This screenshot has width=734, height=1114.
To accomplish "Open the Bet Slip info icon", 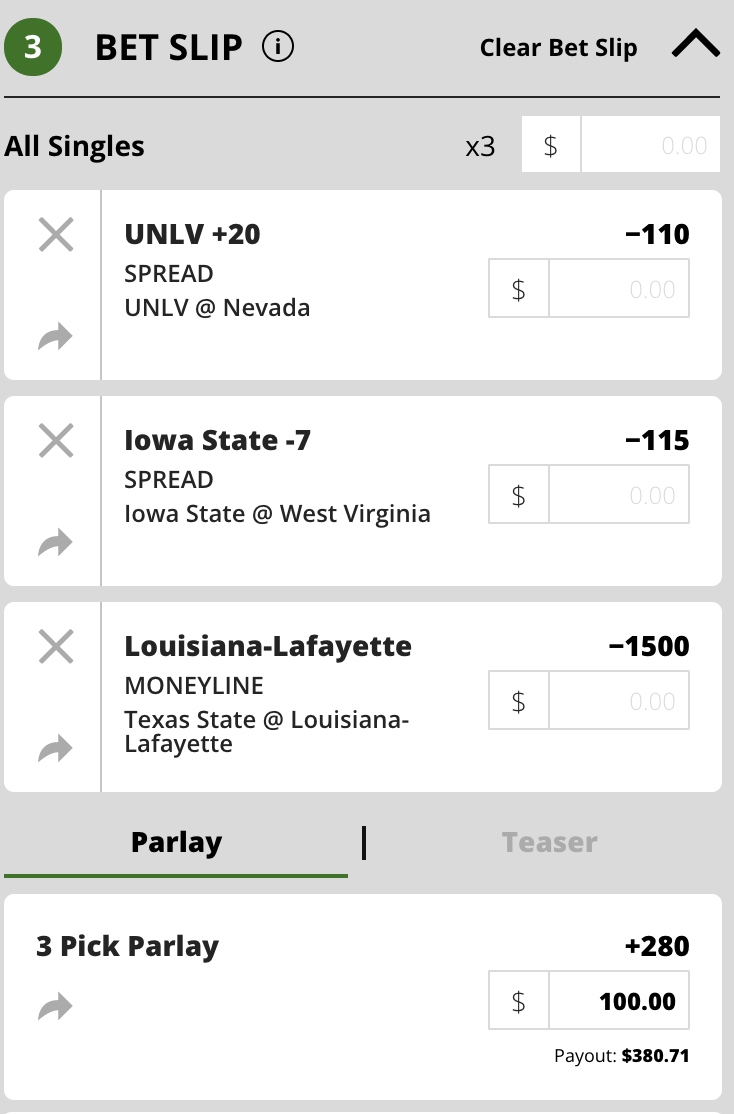I will (x=278, y=46).
